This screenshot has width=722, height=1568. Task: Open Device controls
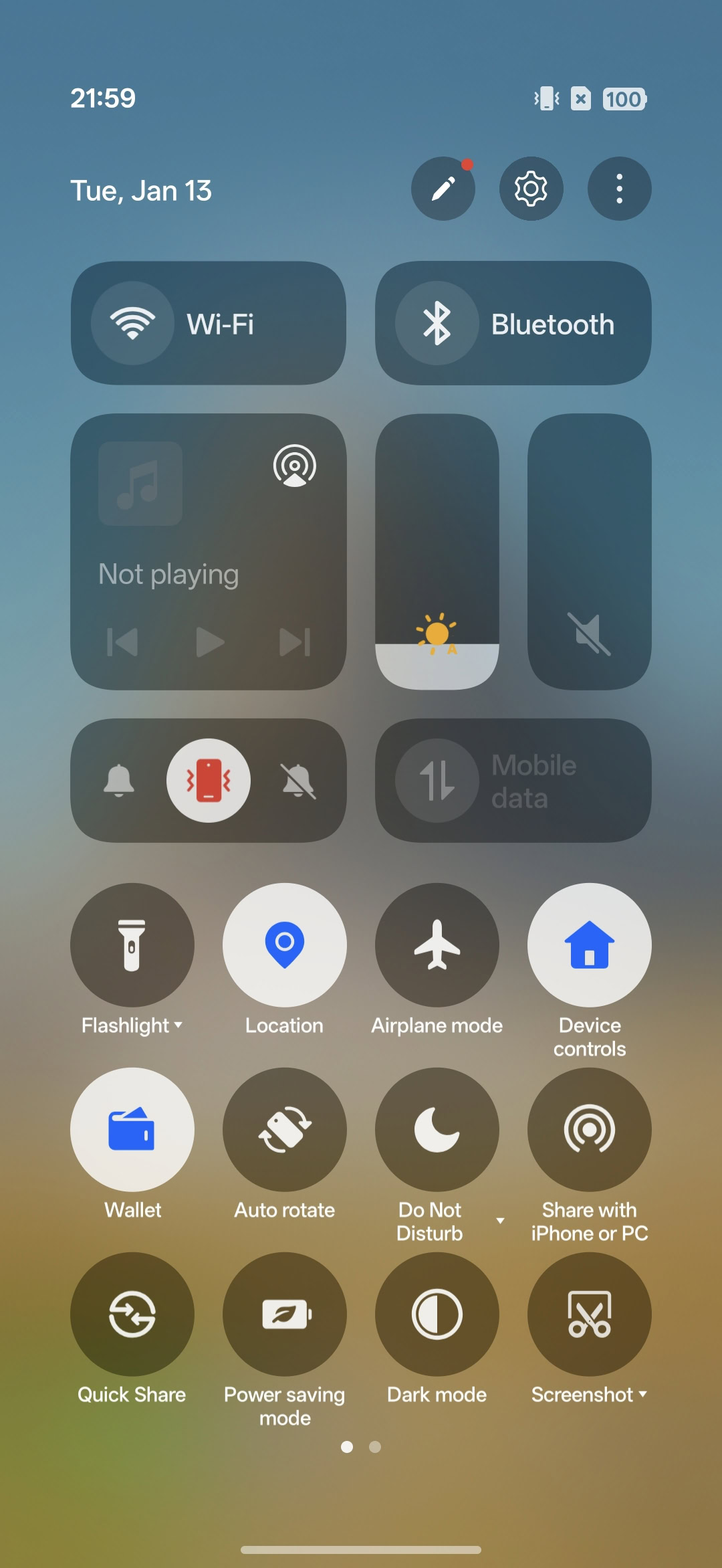click(590, 945)
